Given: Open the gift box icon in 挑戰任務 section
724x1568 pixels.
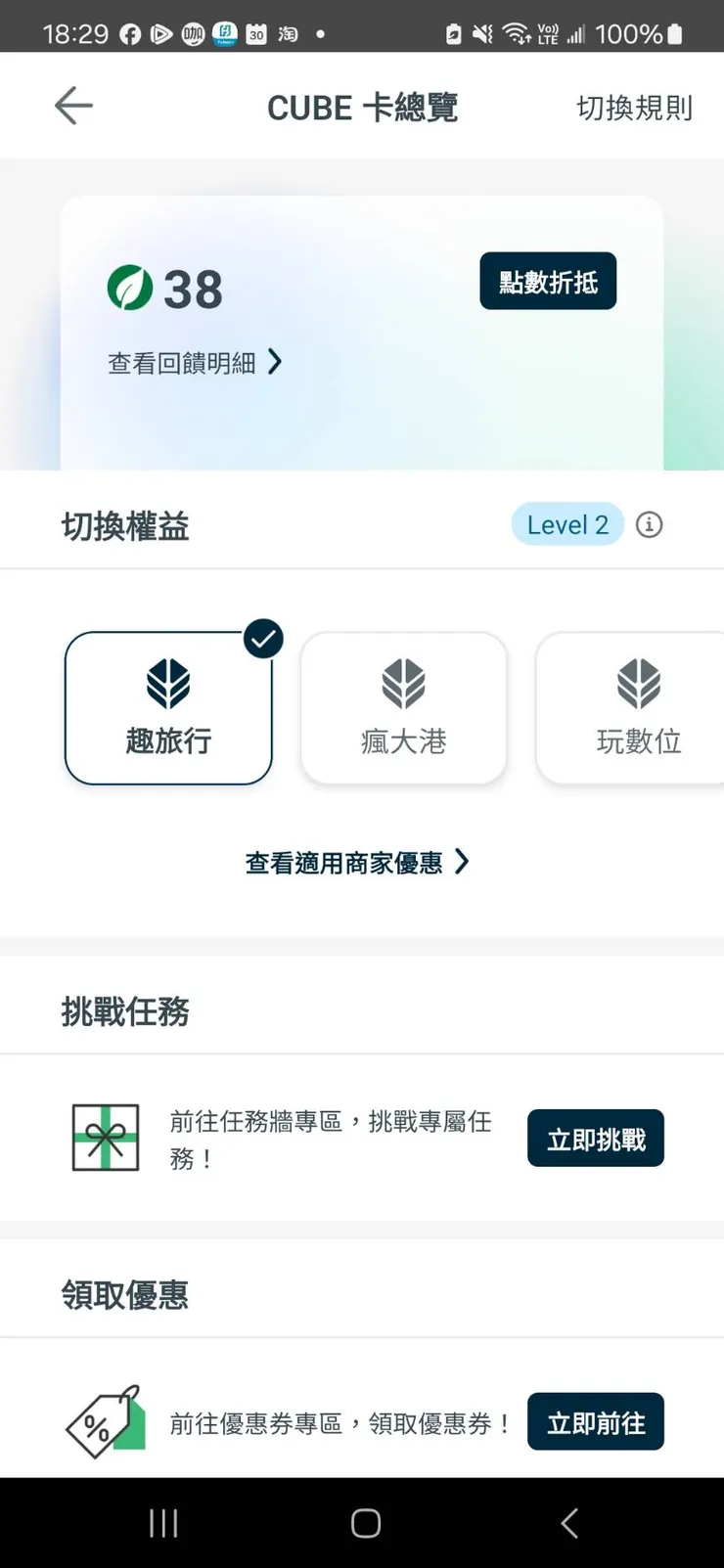Looking at the screenshot, I should (x=106, y=1138).
